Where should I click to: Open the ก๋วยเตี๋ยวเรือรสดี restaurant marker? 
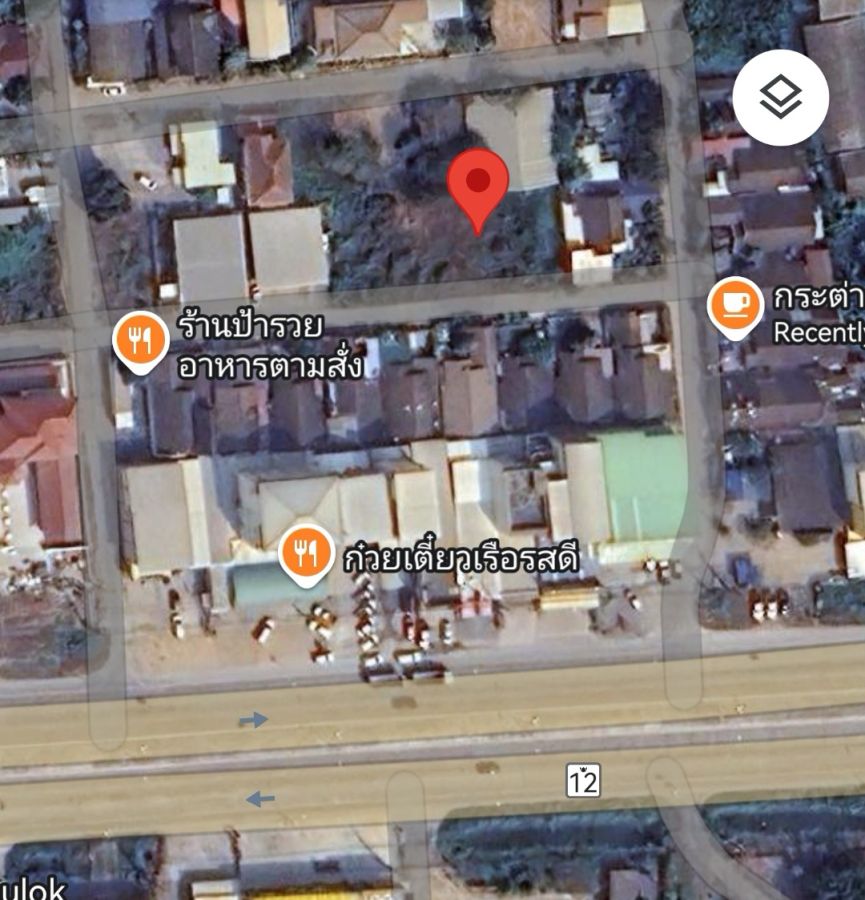point(307,552)
